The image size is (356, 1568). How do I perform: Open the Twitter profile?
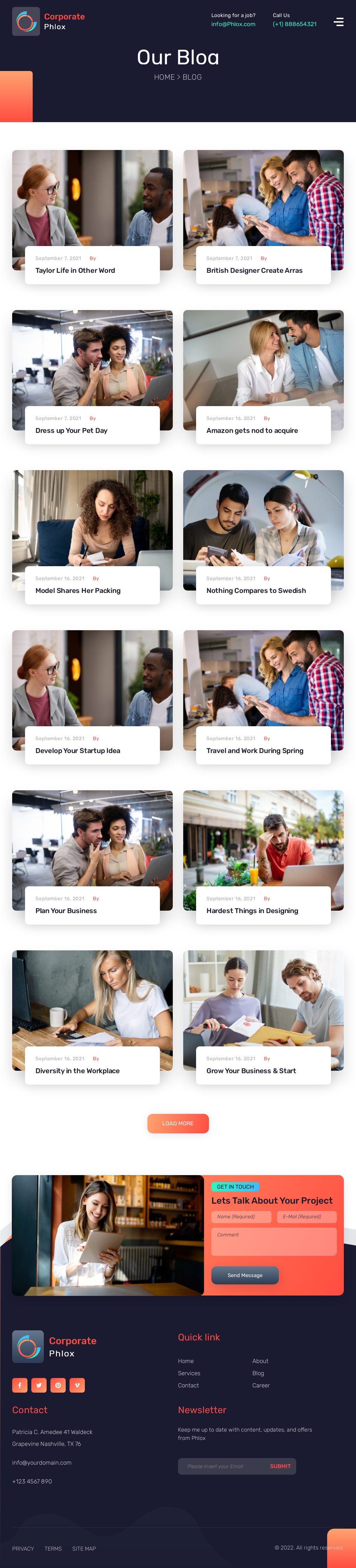pyautogui.click(x=39, y=1385)
